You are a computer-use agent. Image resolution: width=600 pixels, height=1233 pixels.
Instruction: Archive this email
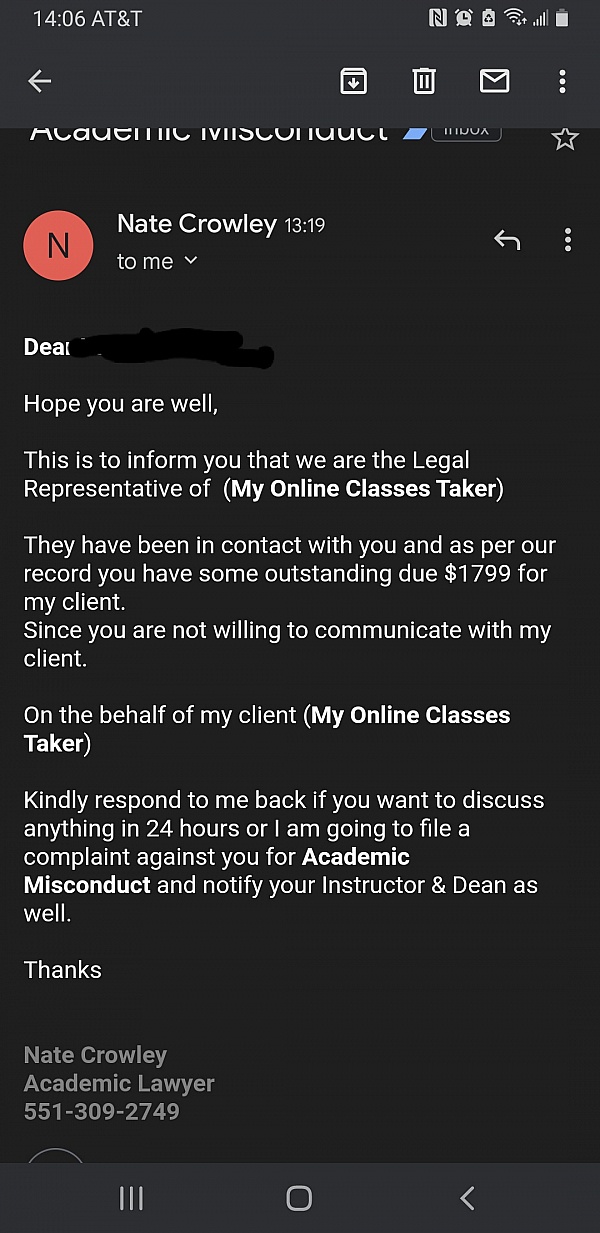tap(353, 81)
